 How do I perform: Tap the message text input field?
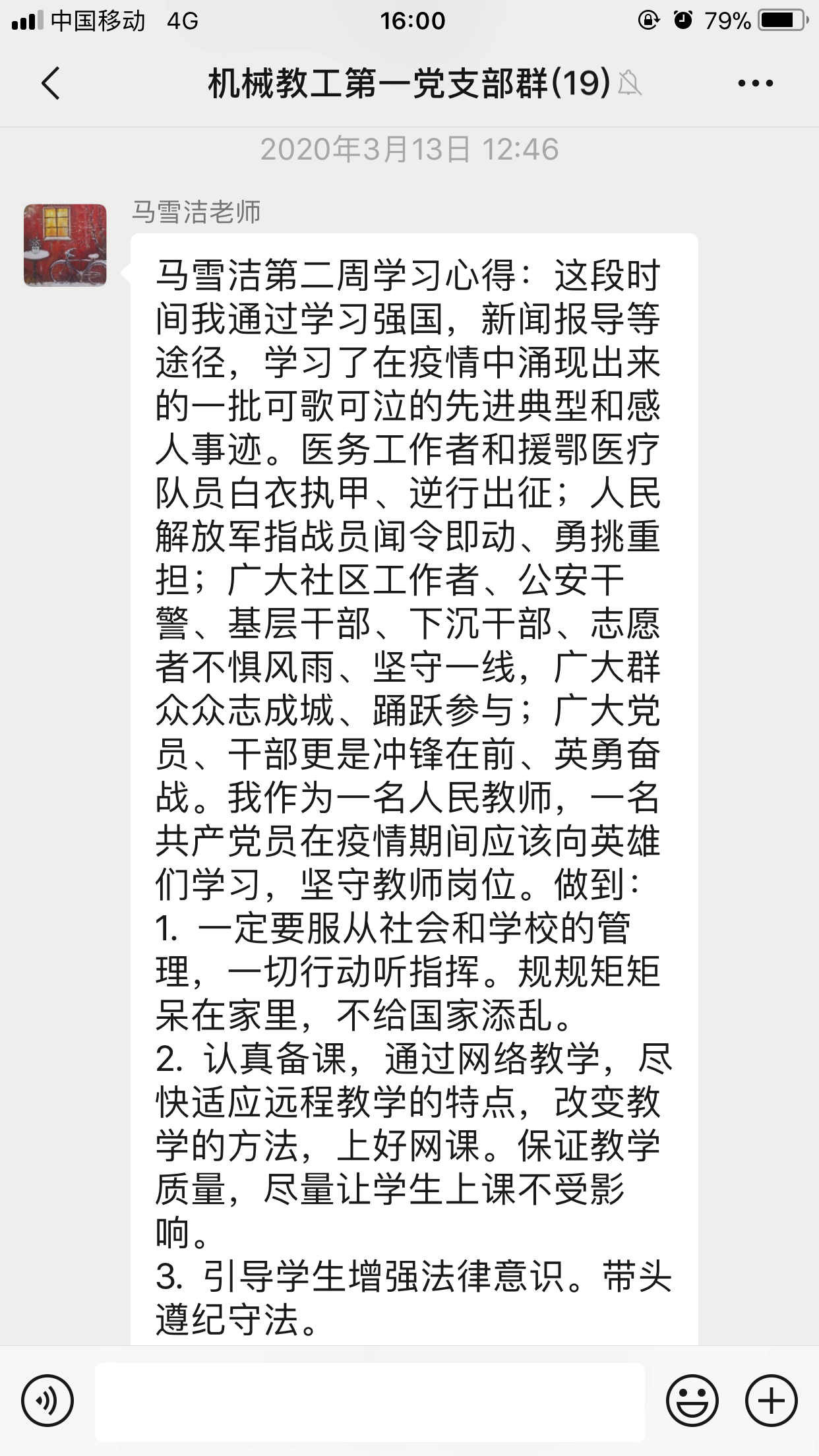pos(370,1401)
